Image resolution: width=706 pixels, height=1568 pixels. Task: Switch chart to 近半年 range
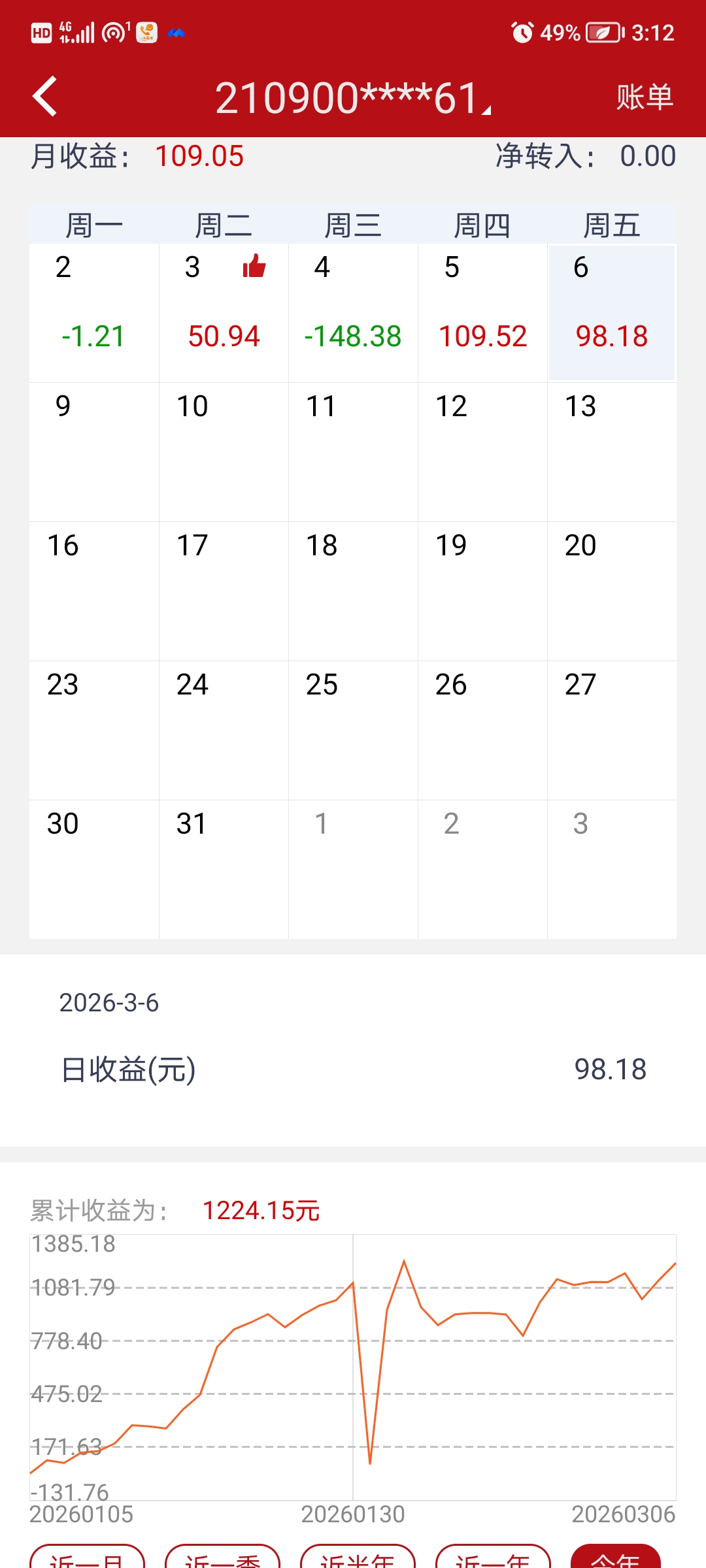pos(358,1558)
